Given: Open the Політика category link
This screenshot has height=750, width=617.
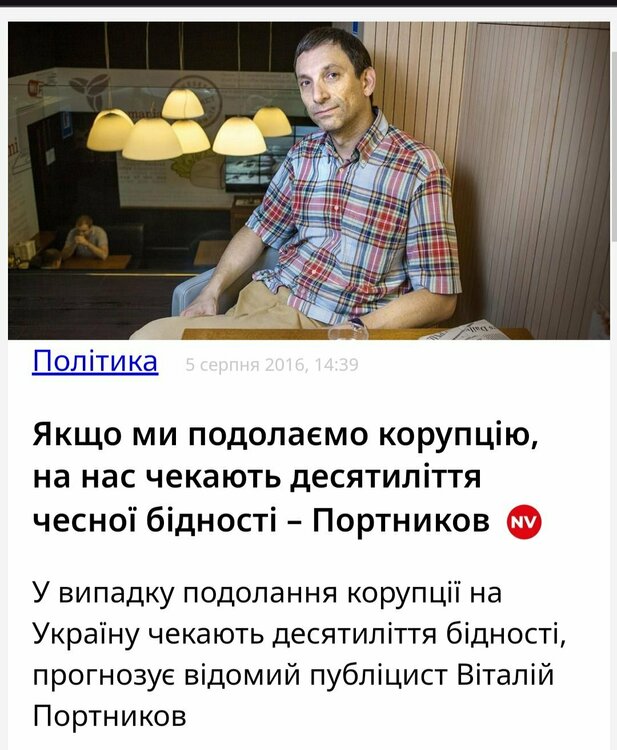Looking at the screenshot, I should click(x=95, y=362).
